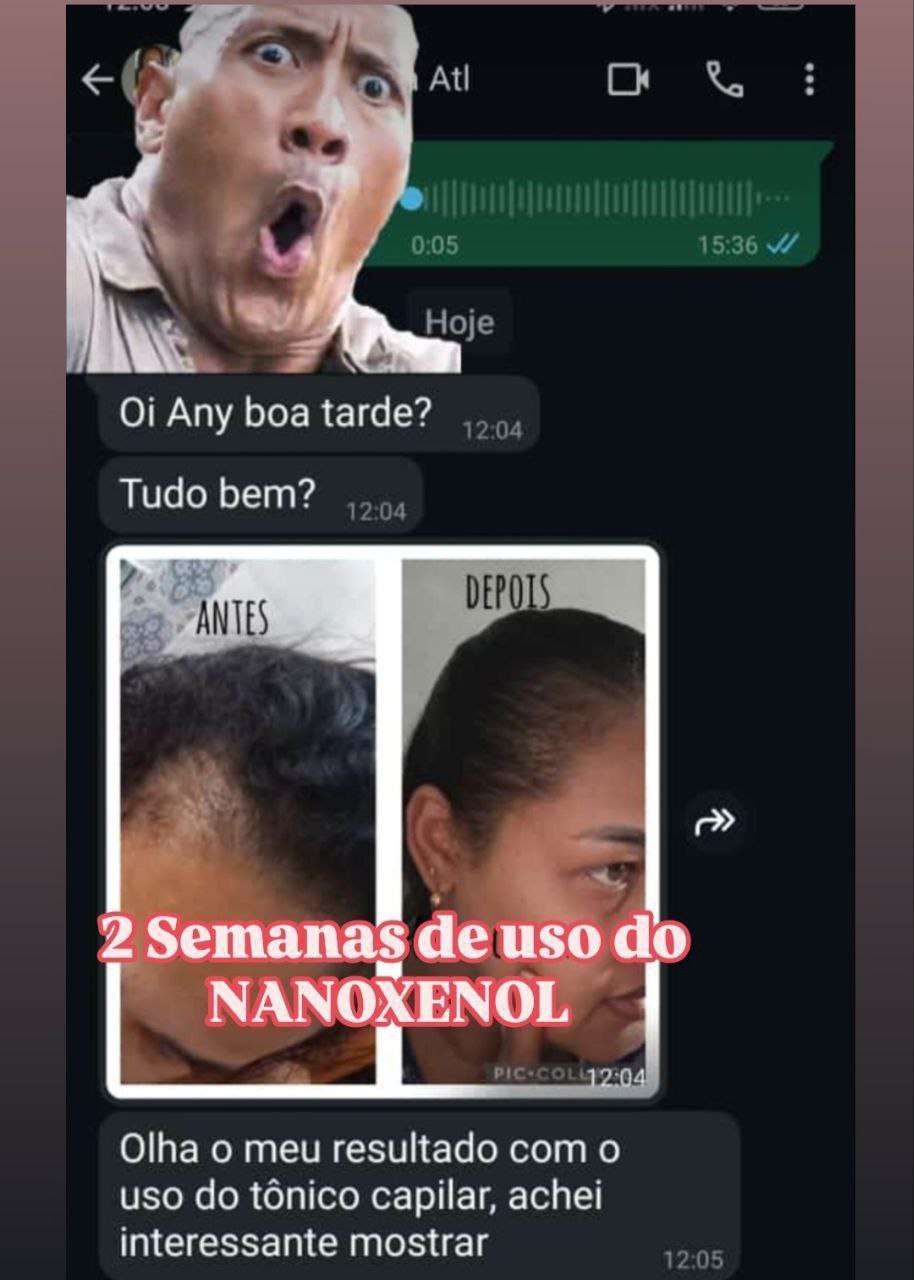Tap contact name Atl to view info
Screen dimensions: 914x1280
(x=451, y=82)
